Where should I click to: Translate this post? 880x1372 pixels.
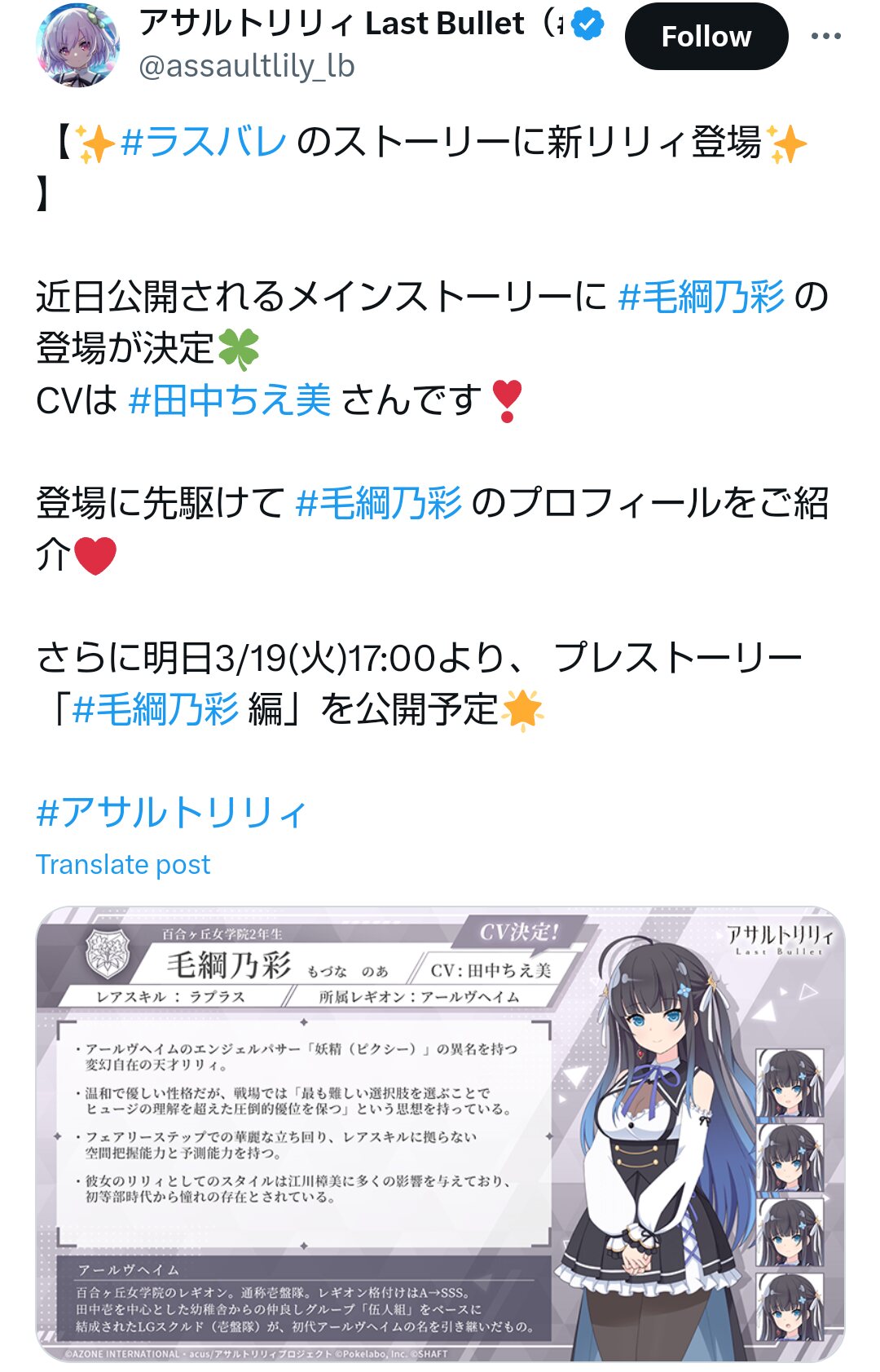(123, 864)
